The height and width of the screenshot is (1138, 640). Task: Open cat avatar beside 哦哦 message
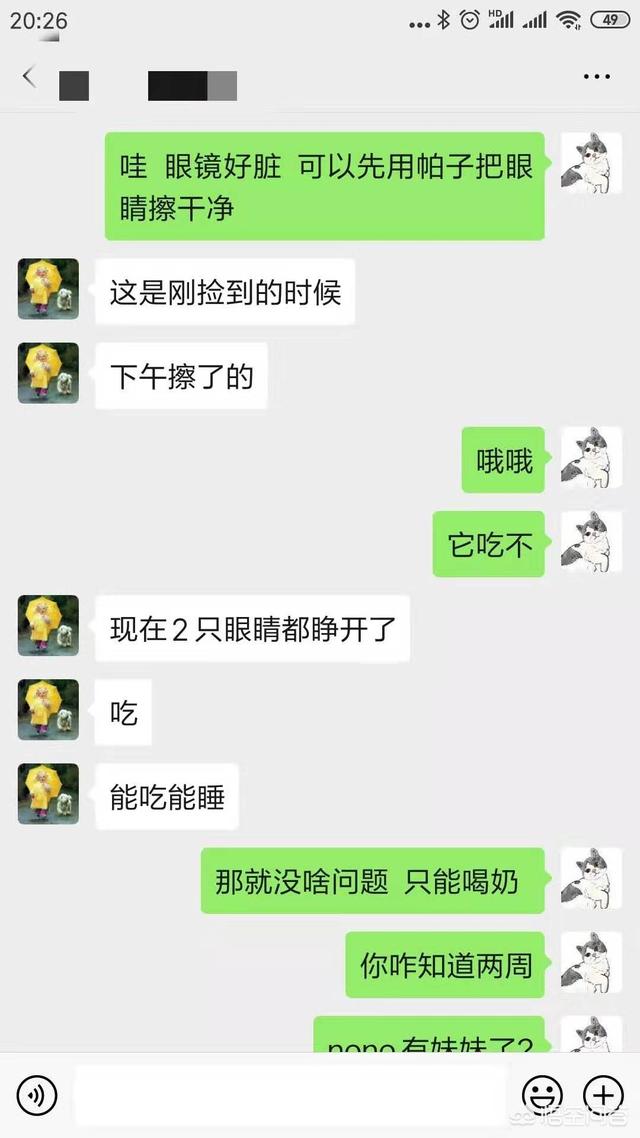point(591,459)
